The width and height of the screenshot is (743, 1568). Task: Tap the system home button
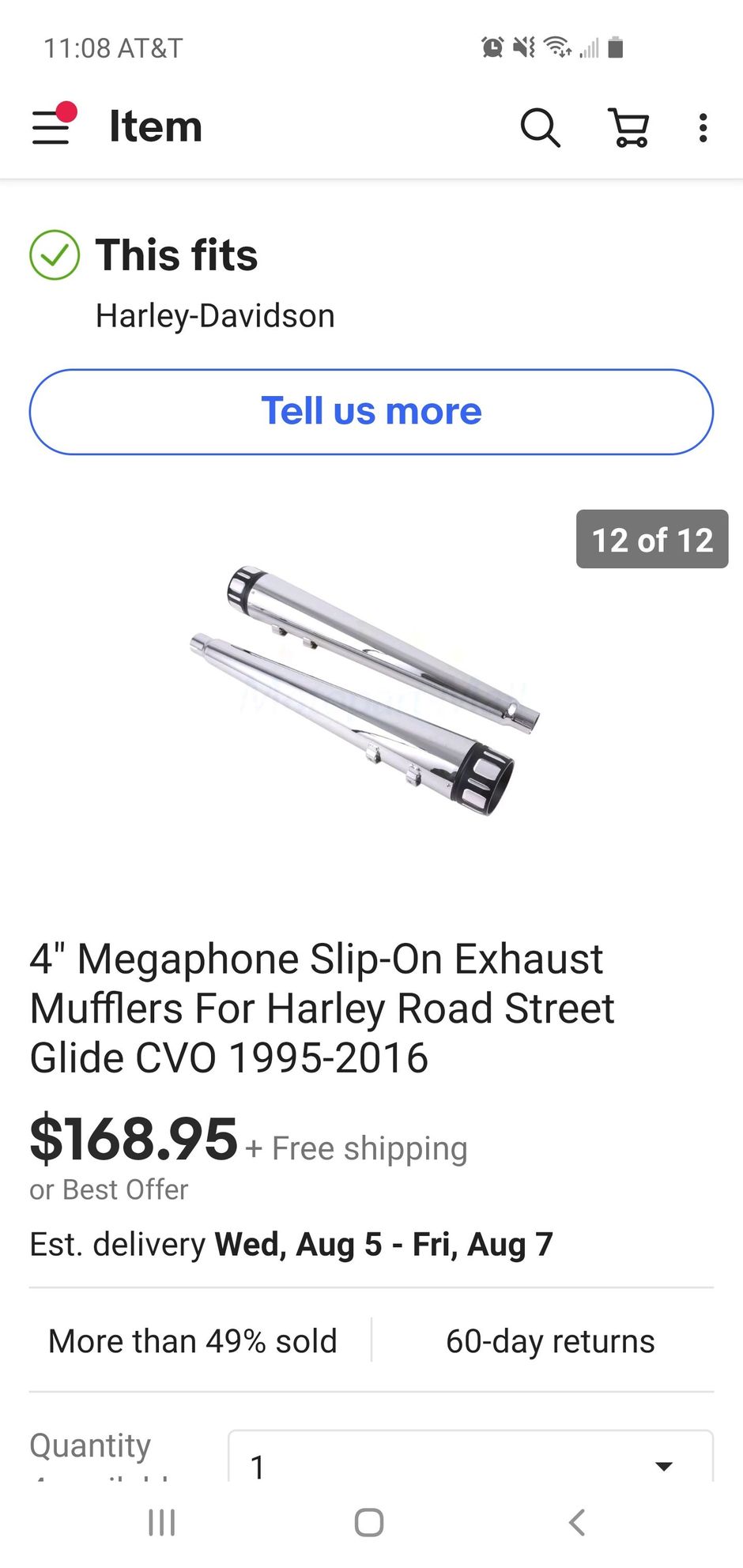(369, 1522)
